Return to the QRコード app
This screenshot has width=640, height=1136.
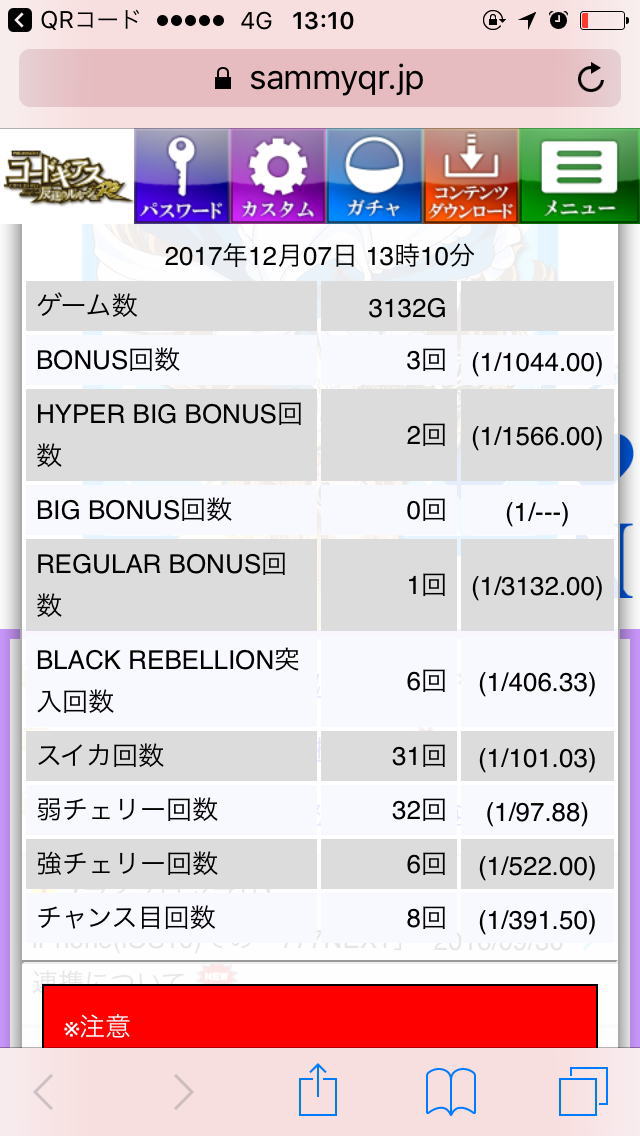pos(72,20)
